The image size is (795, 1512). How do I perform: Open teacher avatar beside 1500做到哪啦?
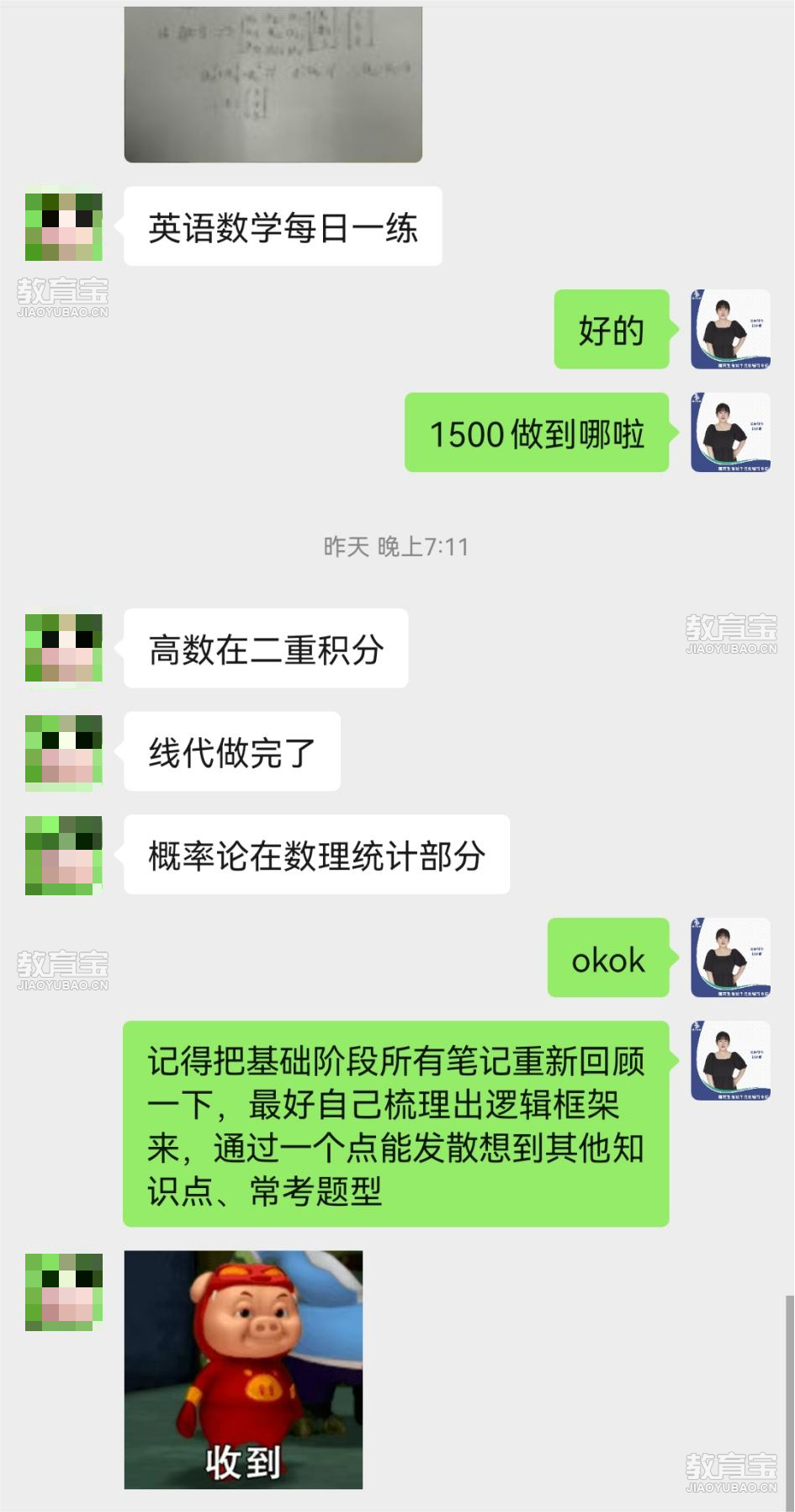coord(730,432)
